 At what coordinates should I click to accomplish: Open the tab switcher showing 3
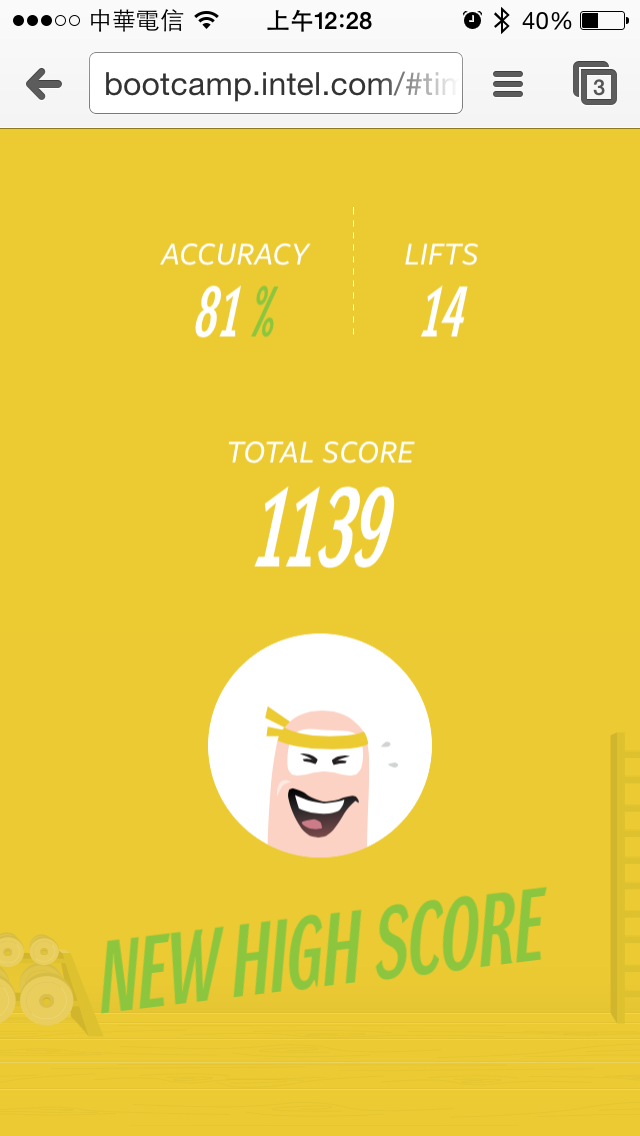point(595,83)
